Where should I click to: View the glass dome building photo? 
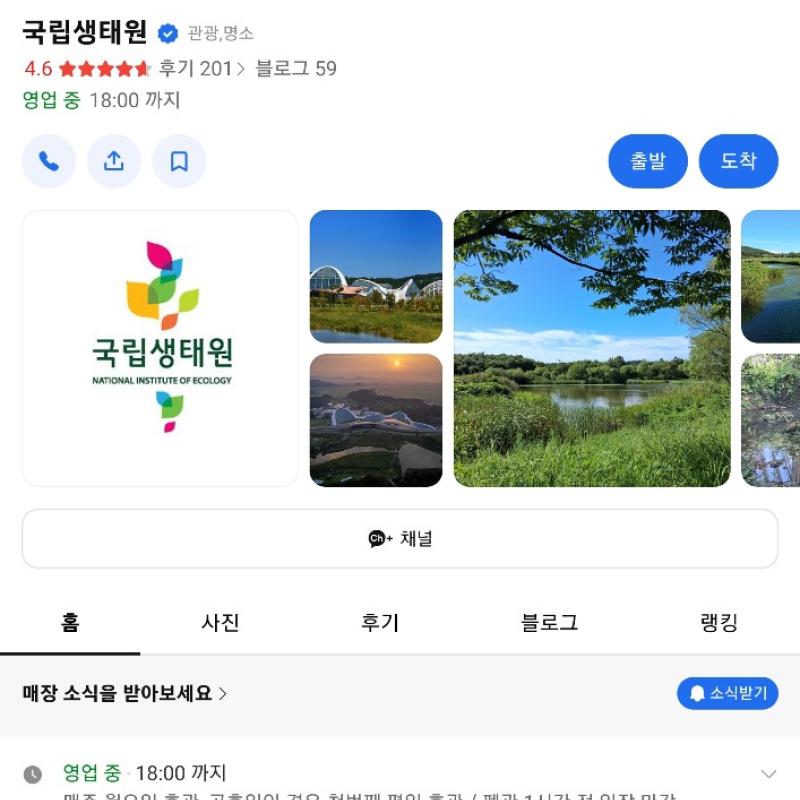[376, 276]
